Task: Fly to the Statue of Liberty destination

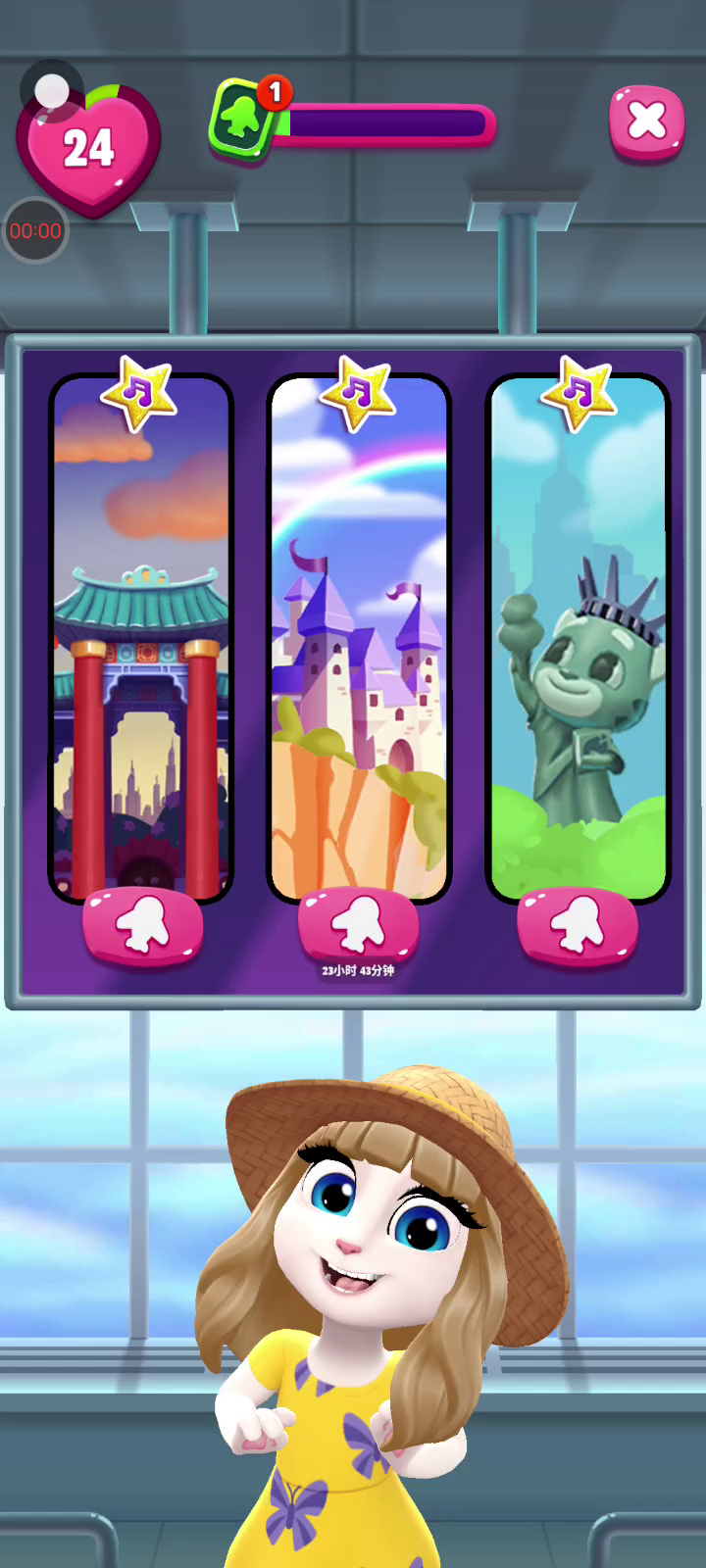Action: click(x=578, y=925)
